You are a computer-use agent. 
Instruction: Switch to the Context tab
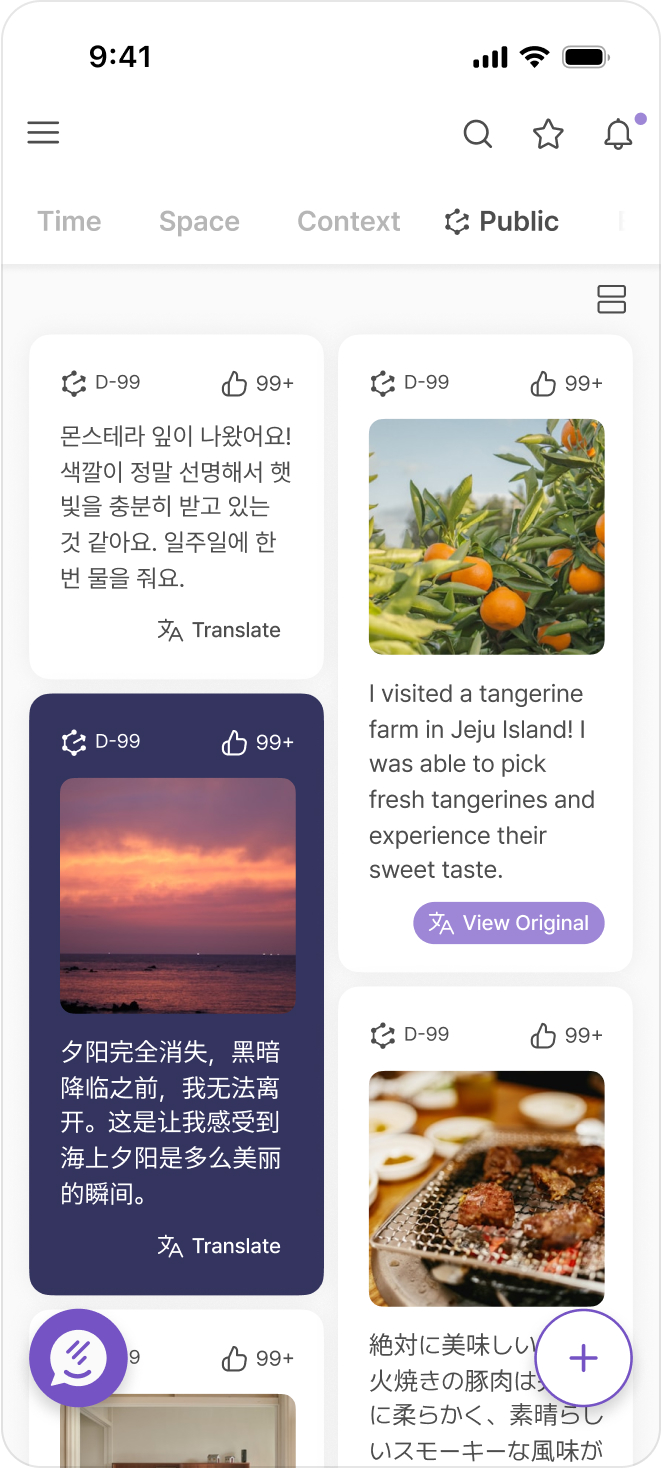point(349,221)
